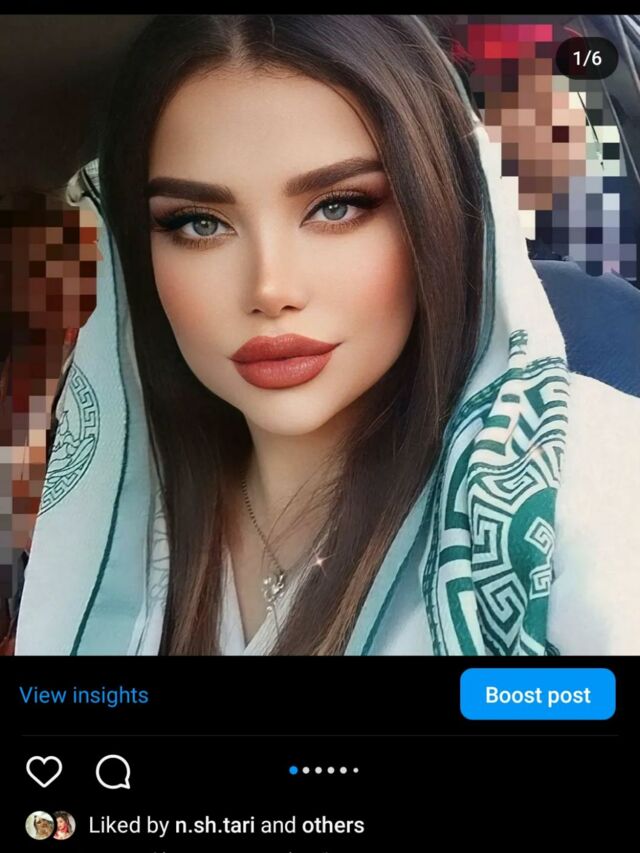Show the others who liked this post
This screenshot has width=640, height=853.
pyautogui.click(x=333, y=825)
